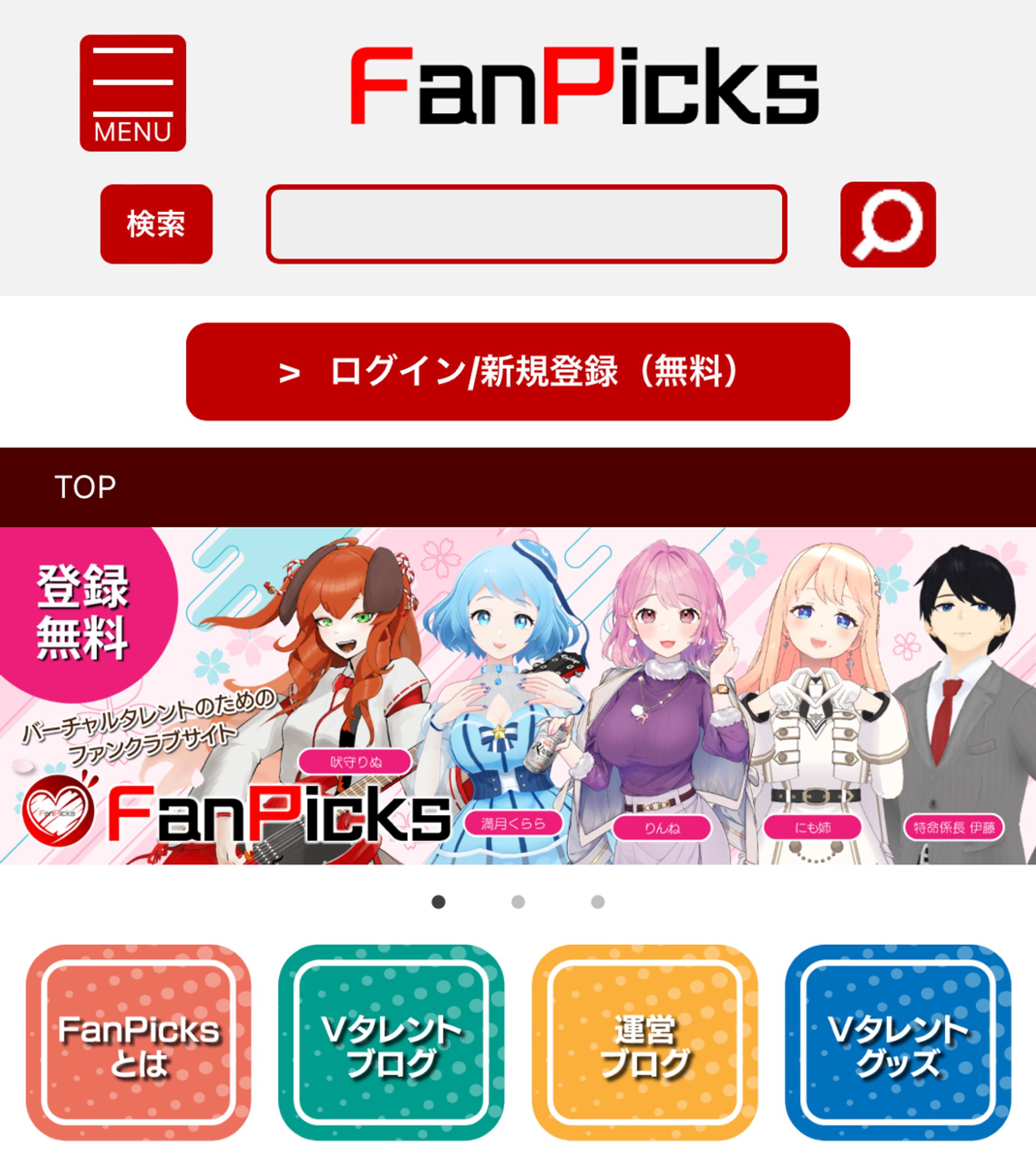Select the second carousel page dot
Screen dimensions: 1036x1167
pos(518,902)
